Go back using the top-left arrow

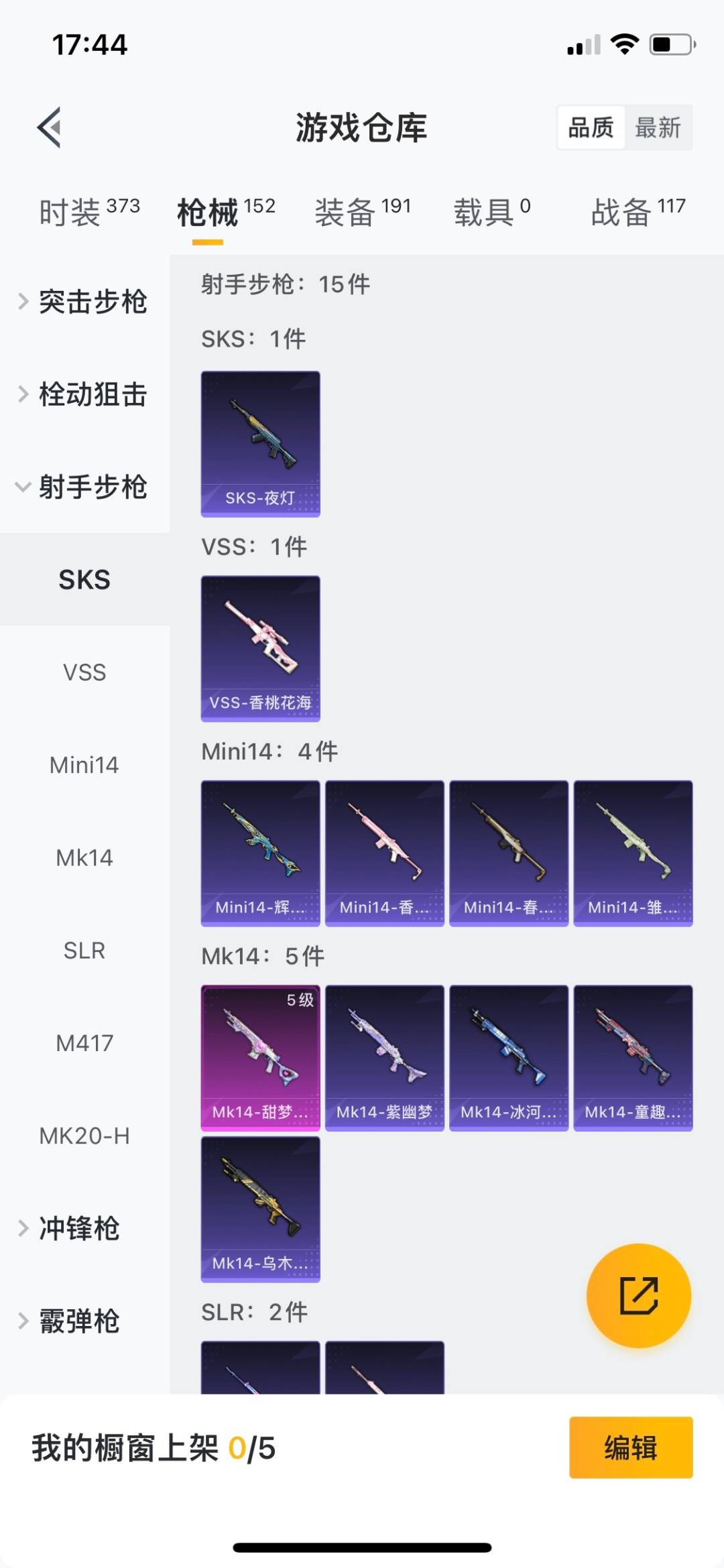[x=49, y=127]
